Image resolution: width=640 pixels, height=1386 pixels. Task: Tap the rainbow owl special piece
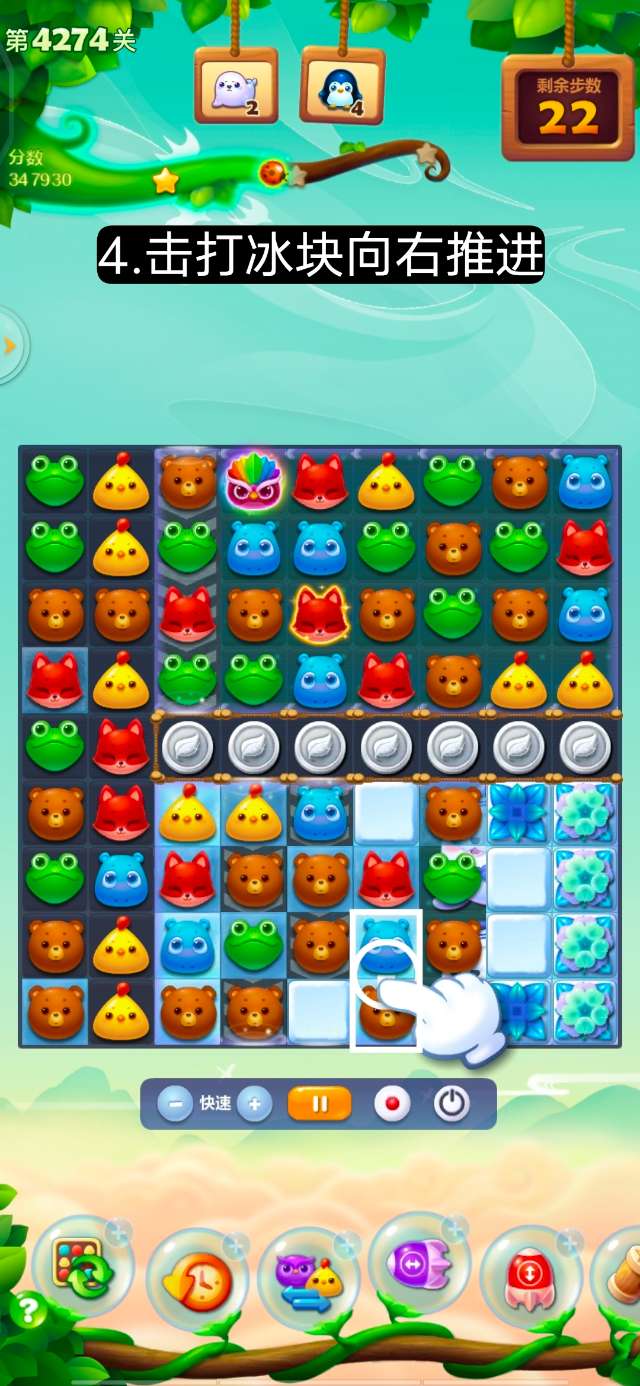[254, 481]
